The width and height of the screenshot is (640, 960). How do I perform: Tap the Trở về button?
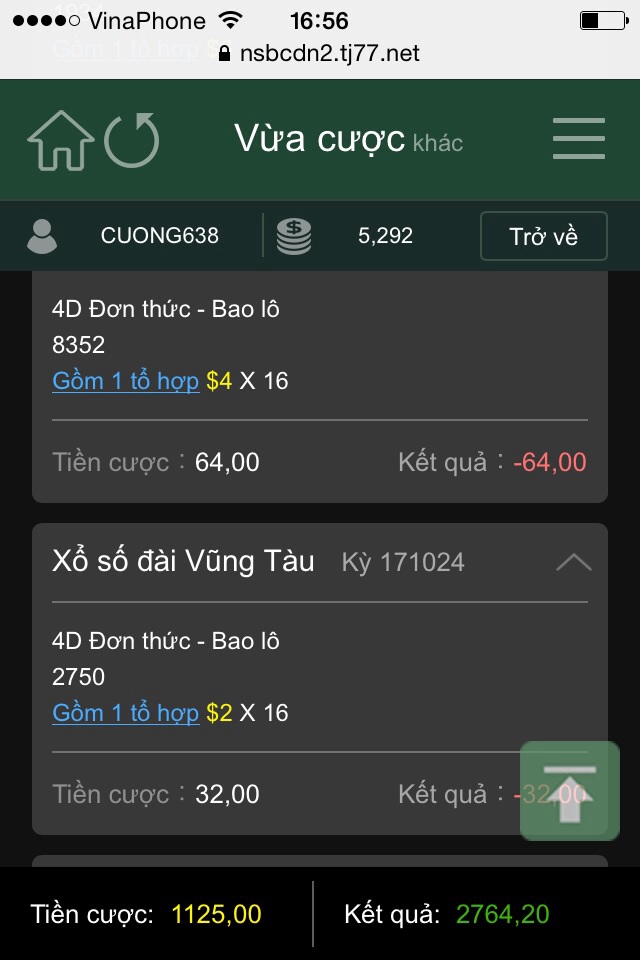(543, 237)
